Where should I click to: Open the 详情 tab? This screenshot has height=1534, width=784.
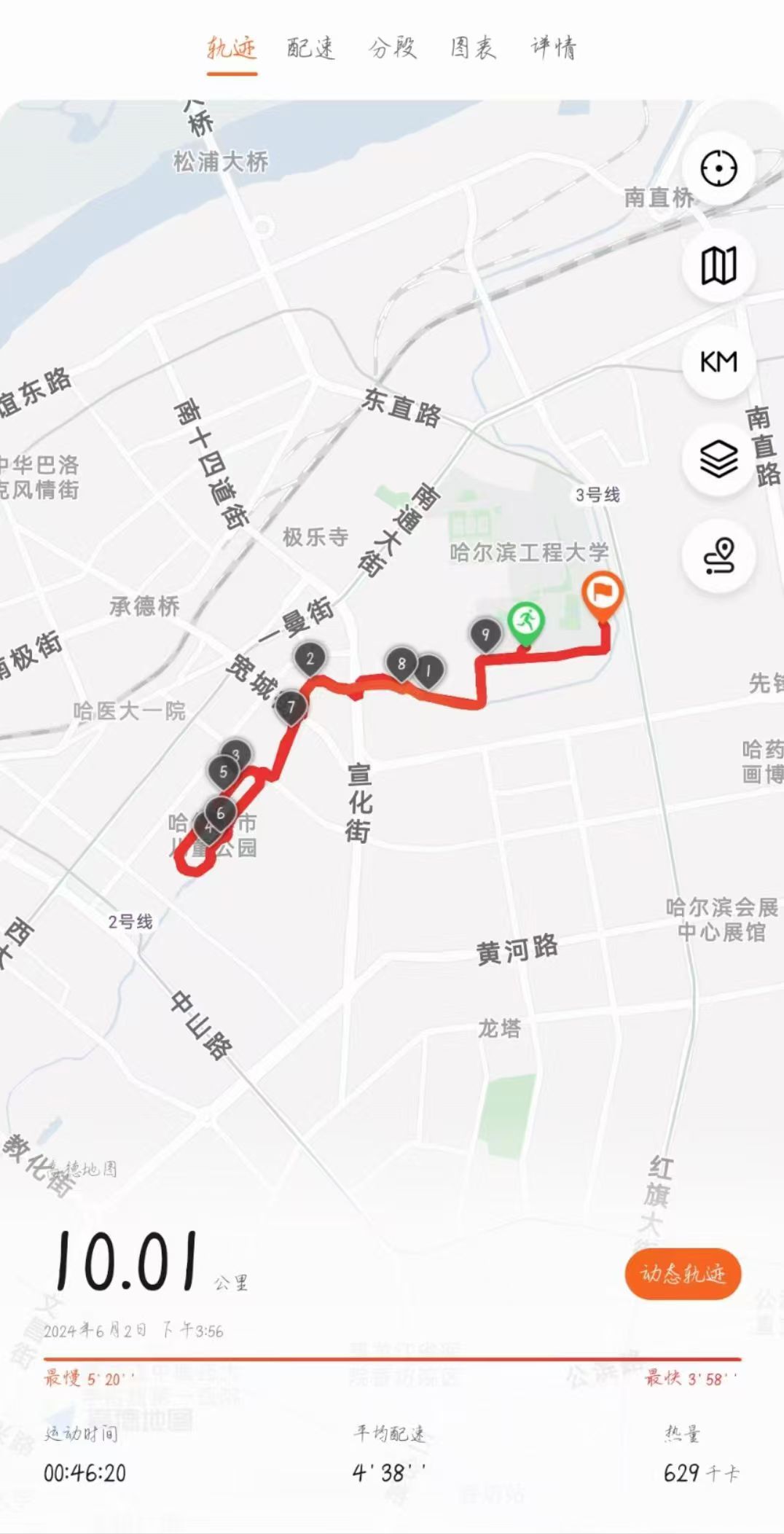(x=554, y=48)
